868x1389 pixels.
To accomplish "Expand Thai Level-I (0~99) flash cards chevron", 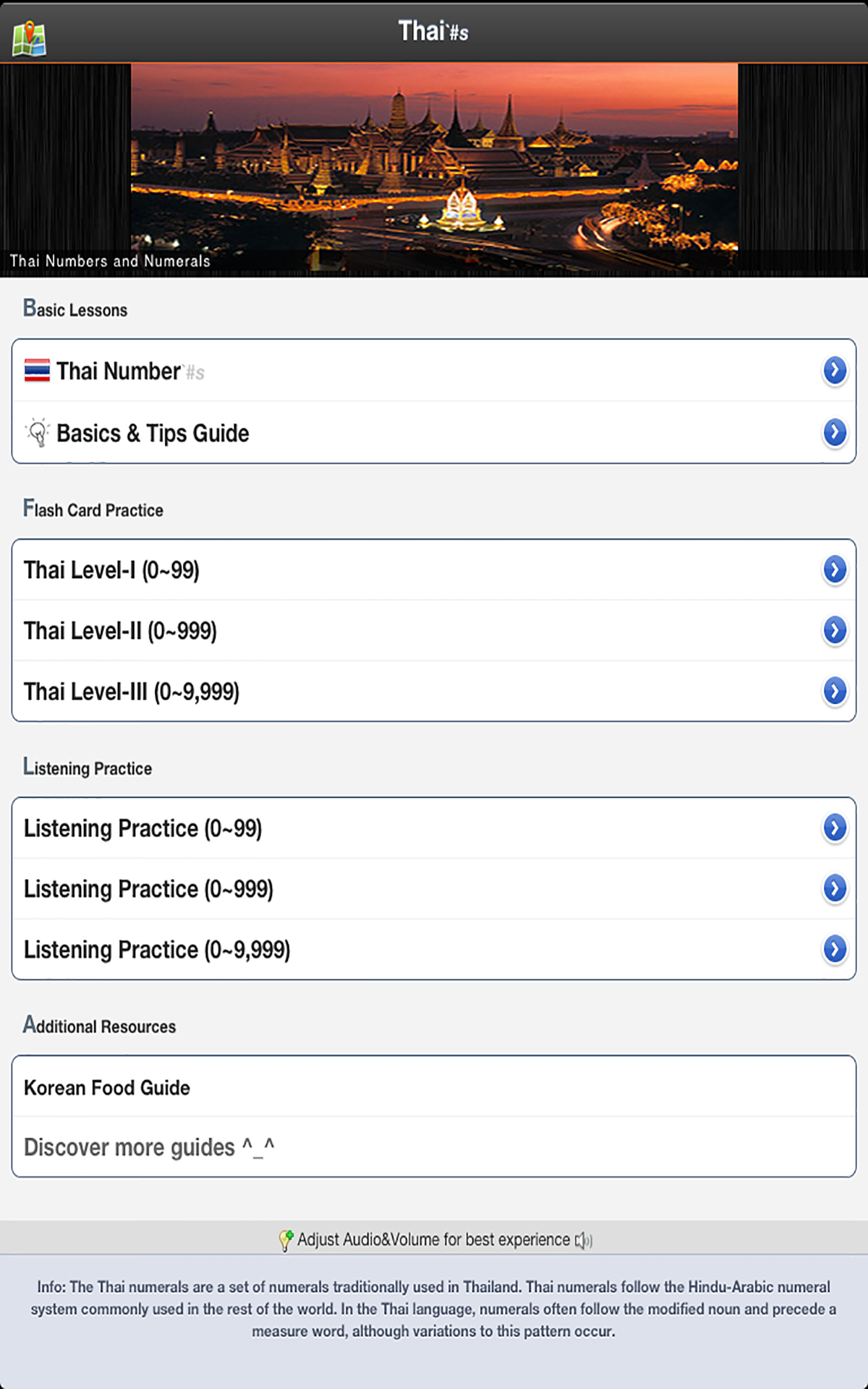I will tap(835, 569).
